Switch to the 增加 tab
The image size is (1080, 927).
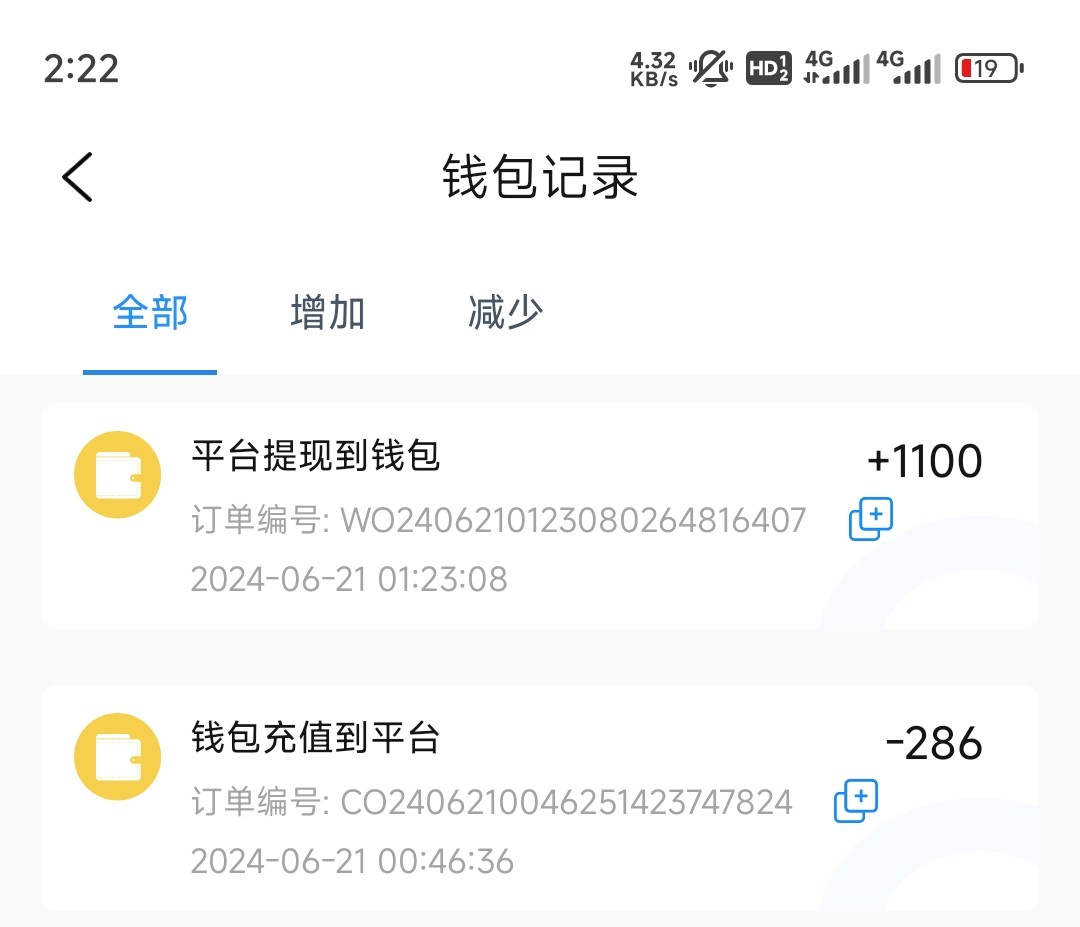pyautogui.click(x=327, y=314)
